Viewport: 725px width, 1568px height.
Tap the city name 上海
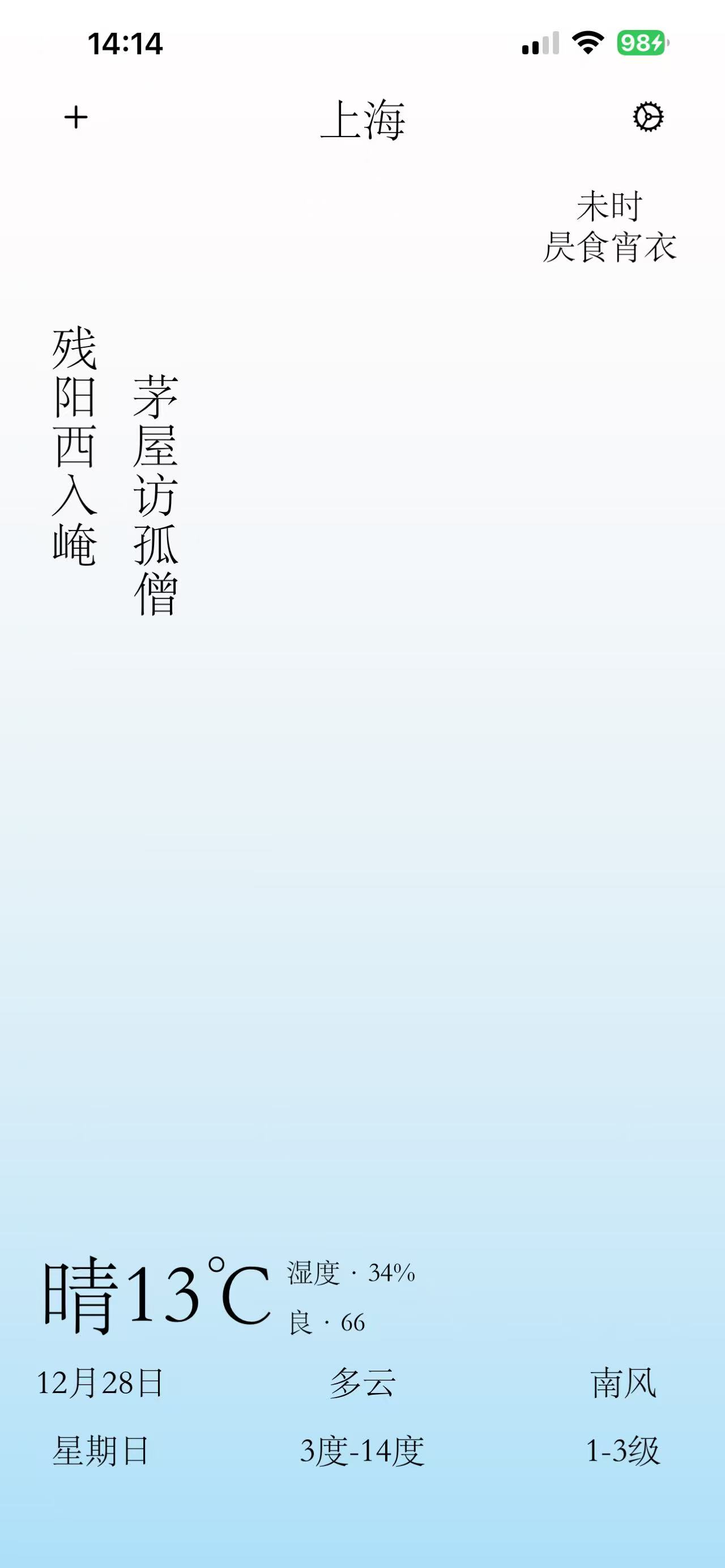pyautogui.click(x=364, y=120)
